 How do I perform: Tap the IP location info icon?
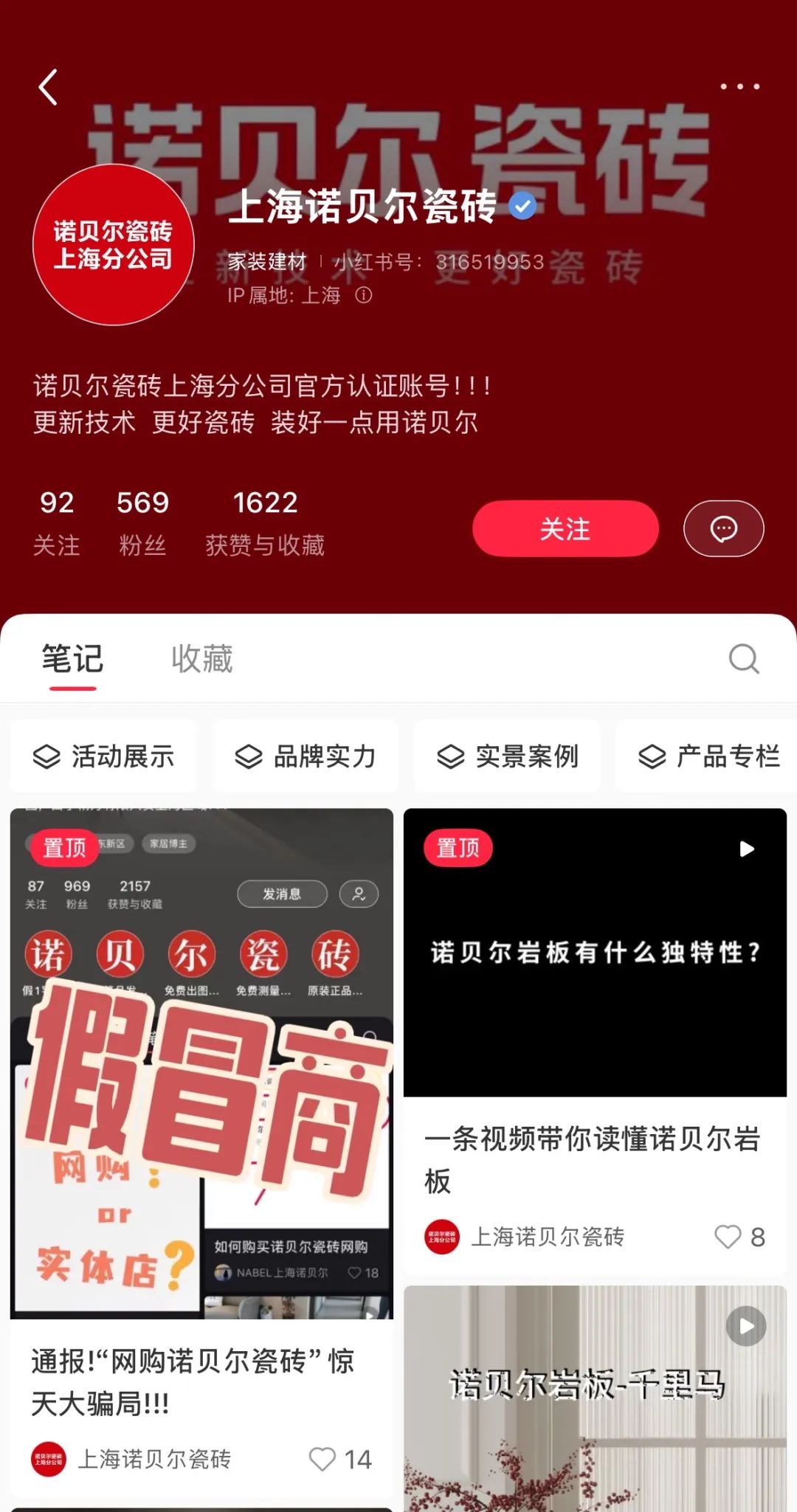364,295
